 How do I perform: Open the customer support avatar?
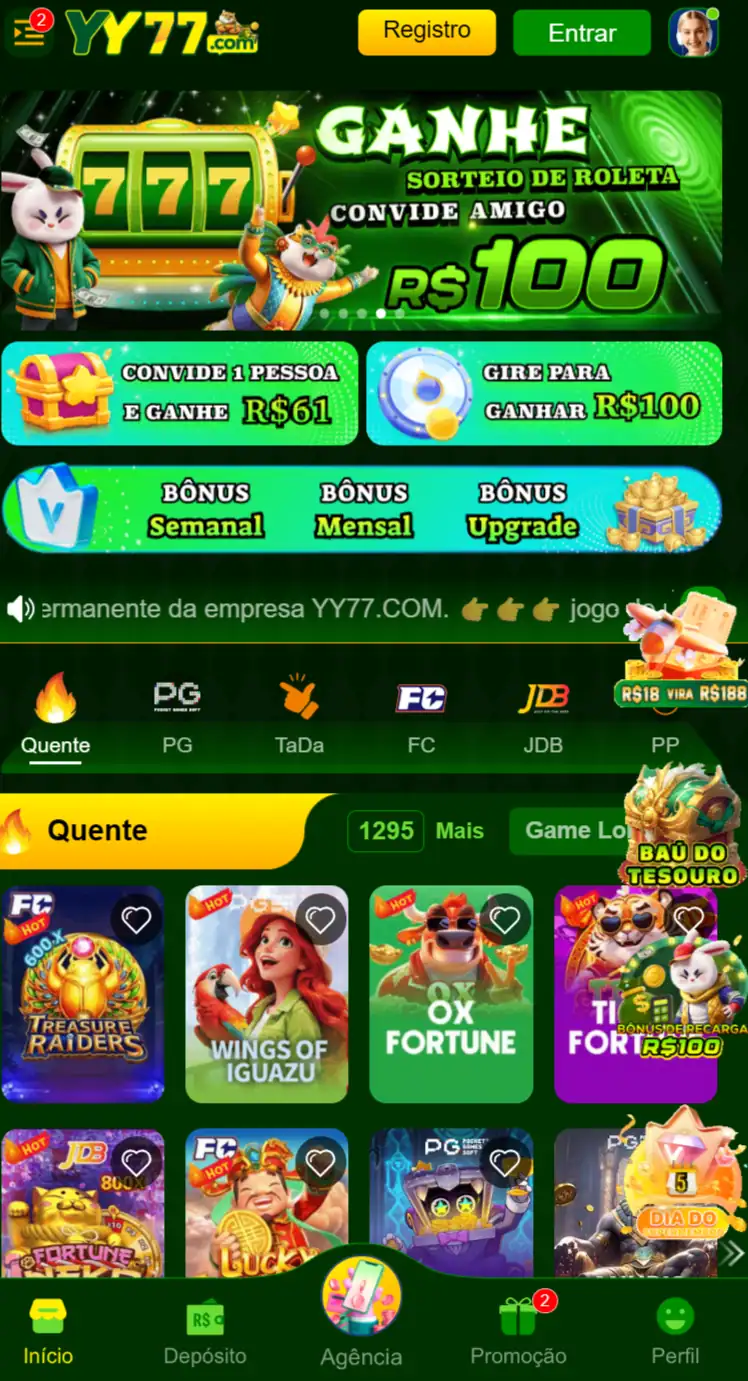click(693, 33)
